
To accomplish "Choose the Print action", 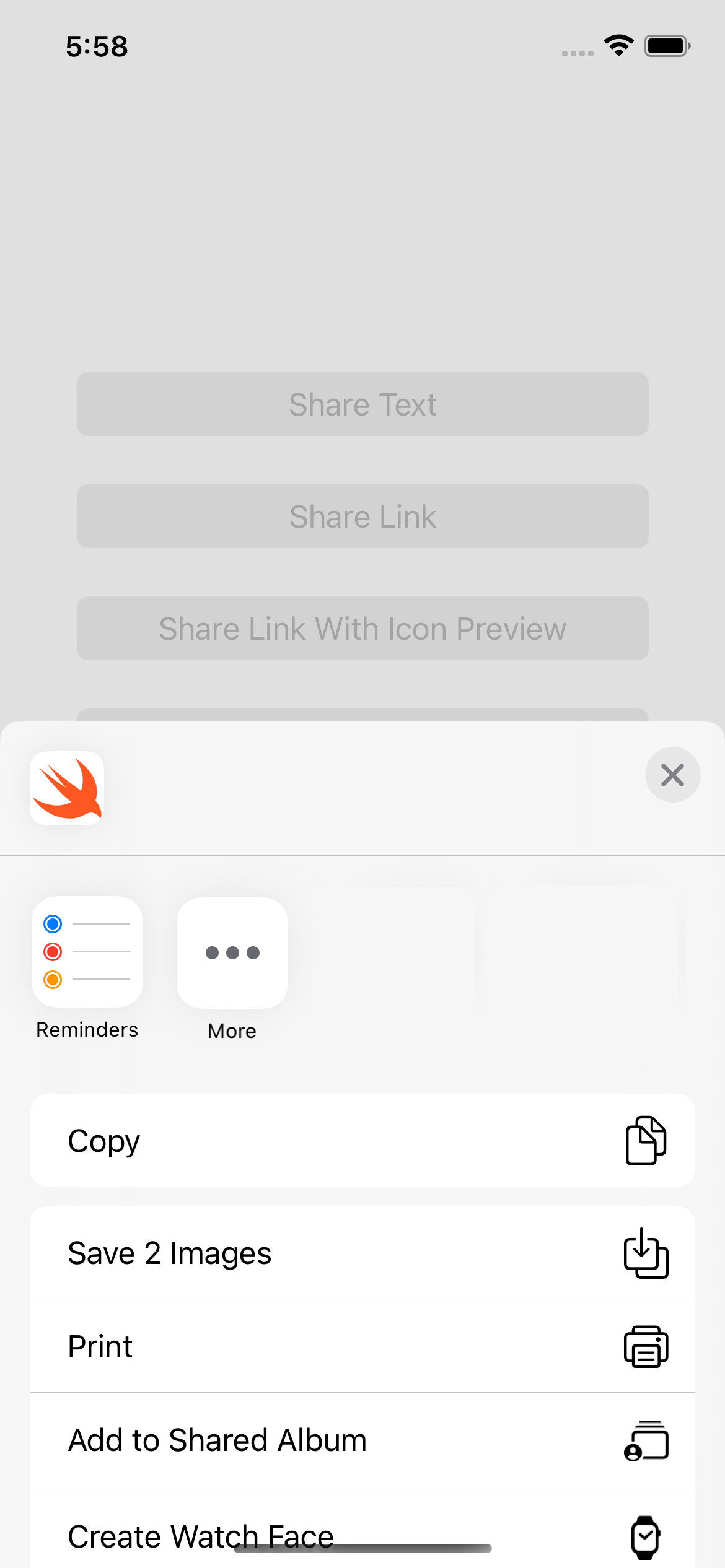I will (x=362, y=1346).
